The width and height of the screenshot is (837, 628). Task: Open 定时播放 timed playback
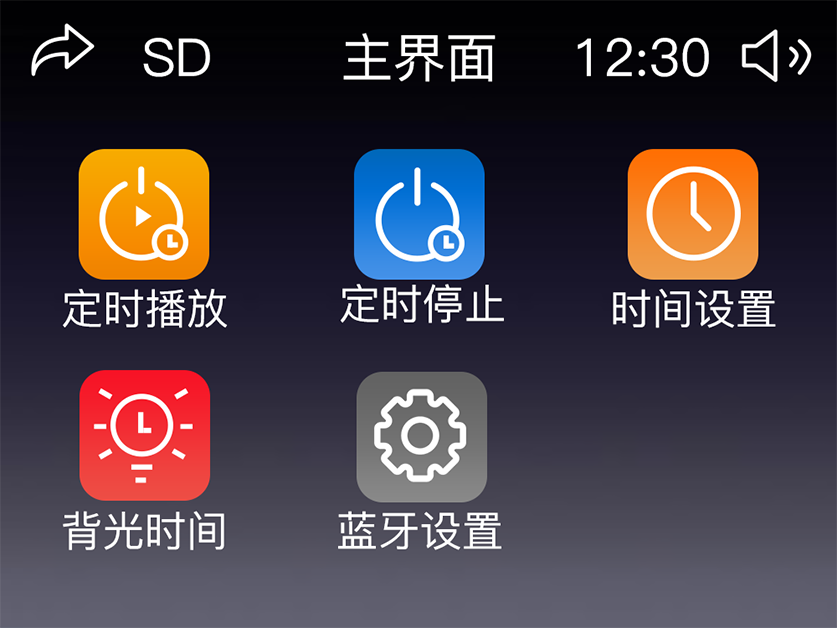[144, 214]
